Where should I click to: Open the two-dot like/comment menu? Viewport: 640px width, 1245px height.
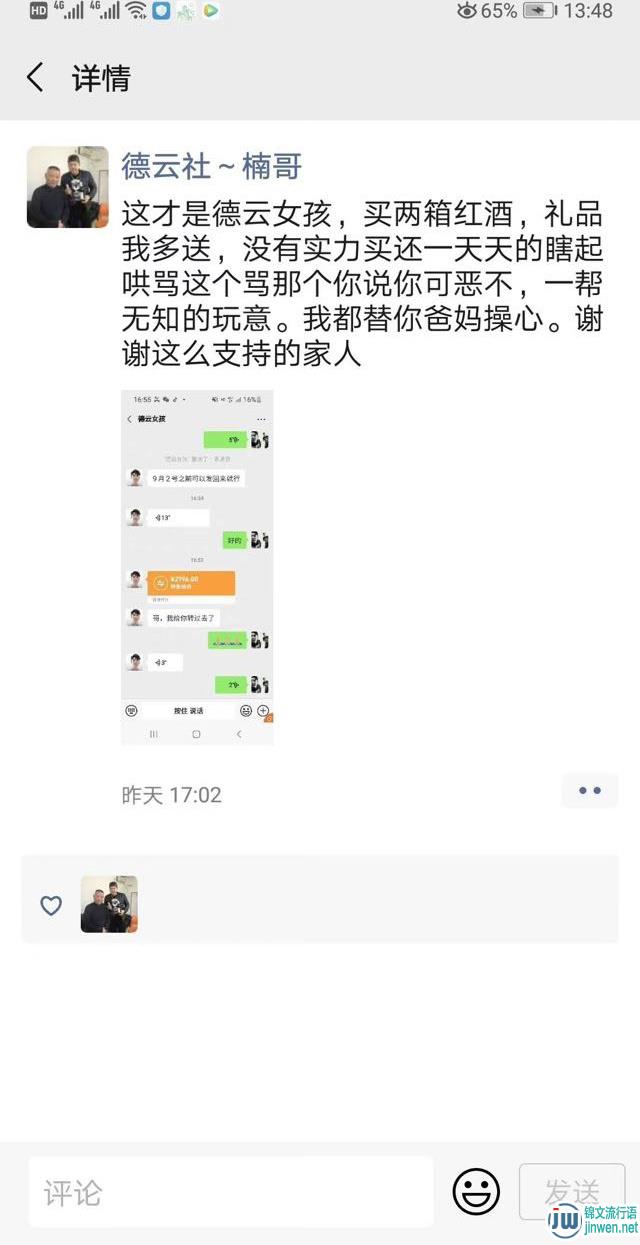[x=589, y=790]
